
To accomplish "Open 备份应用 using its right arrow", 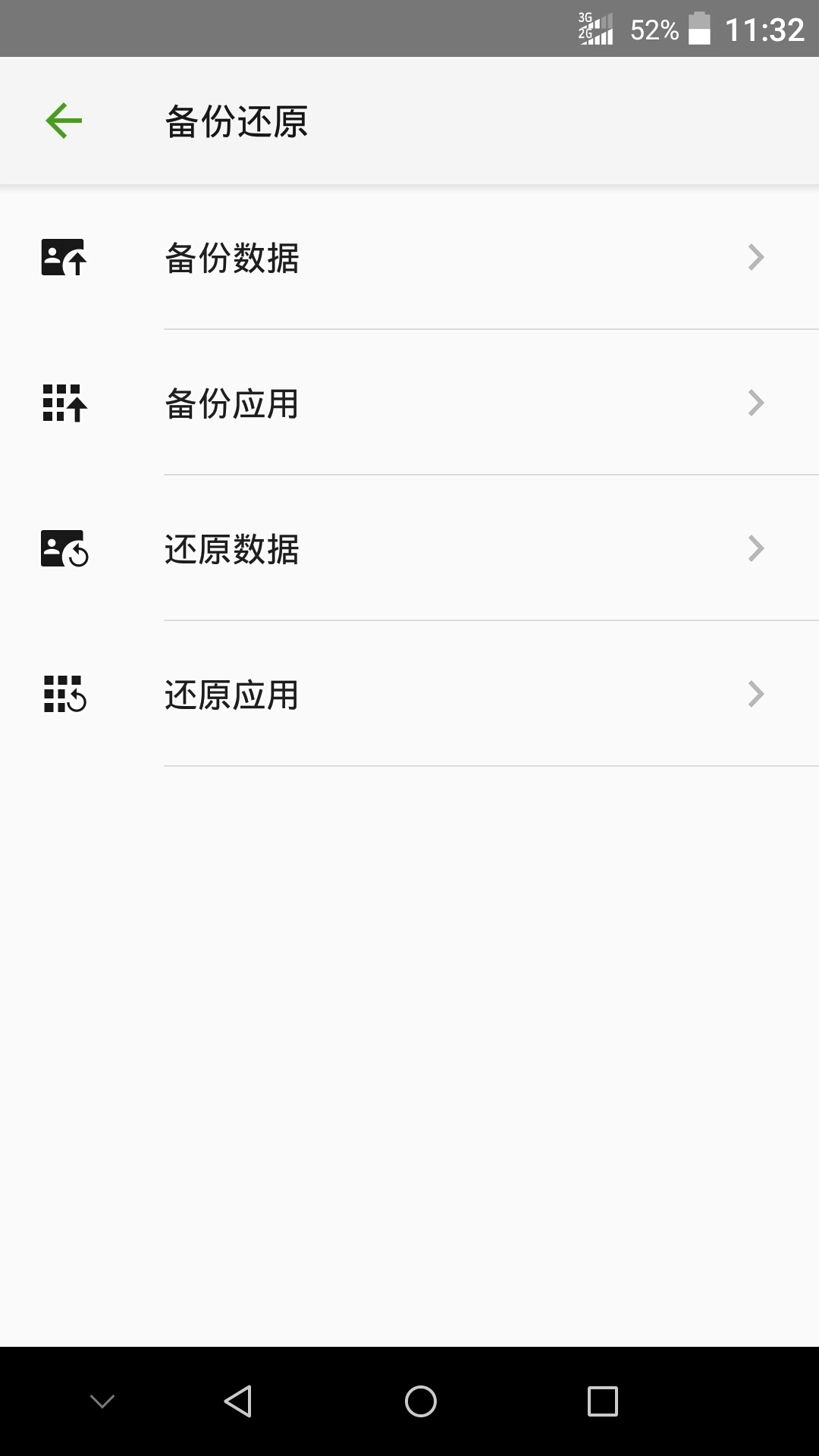I will (x=756, y=403).
